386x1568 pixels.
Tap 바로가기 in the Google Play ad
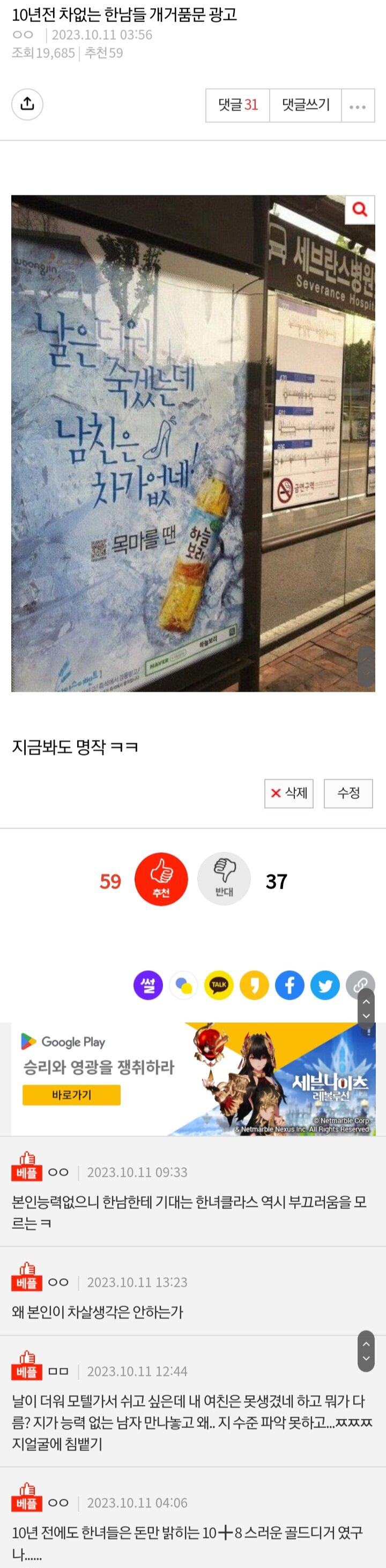[x=71, y=1095]
